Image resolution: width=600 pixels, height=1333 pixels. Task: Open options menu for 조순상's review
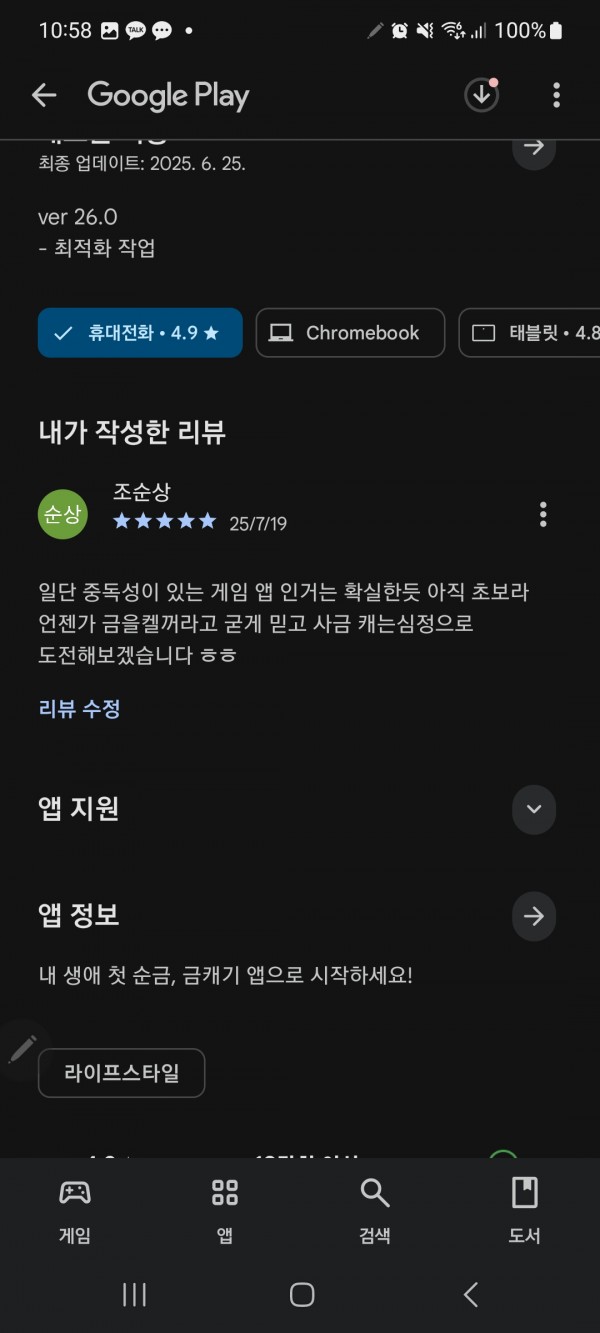click(x=543, y=514)
